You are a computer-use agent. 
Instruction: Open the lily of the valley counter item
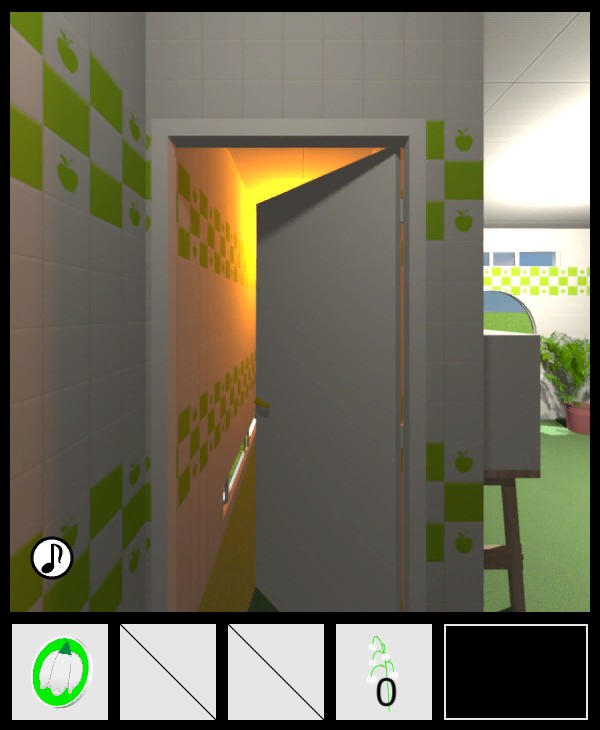click(x=384, y=672)
